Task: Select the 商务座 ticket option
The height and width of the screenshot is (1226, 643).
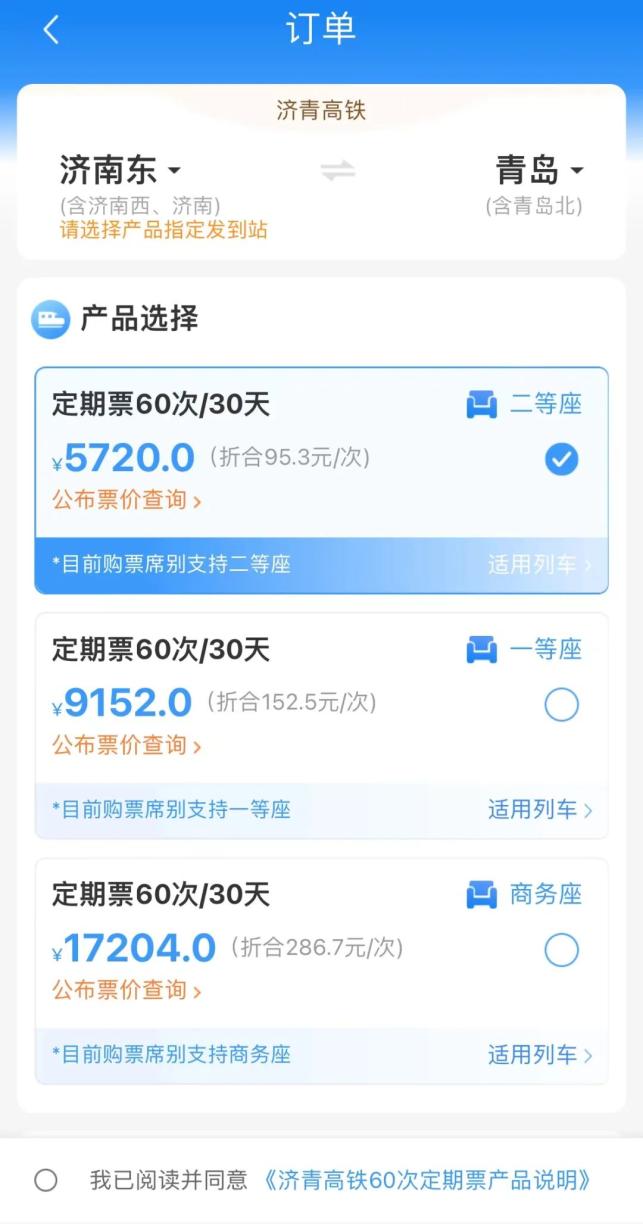Action: coord(561,950)
